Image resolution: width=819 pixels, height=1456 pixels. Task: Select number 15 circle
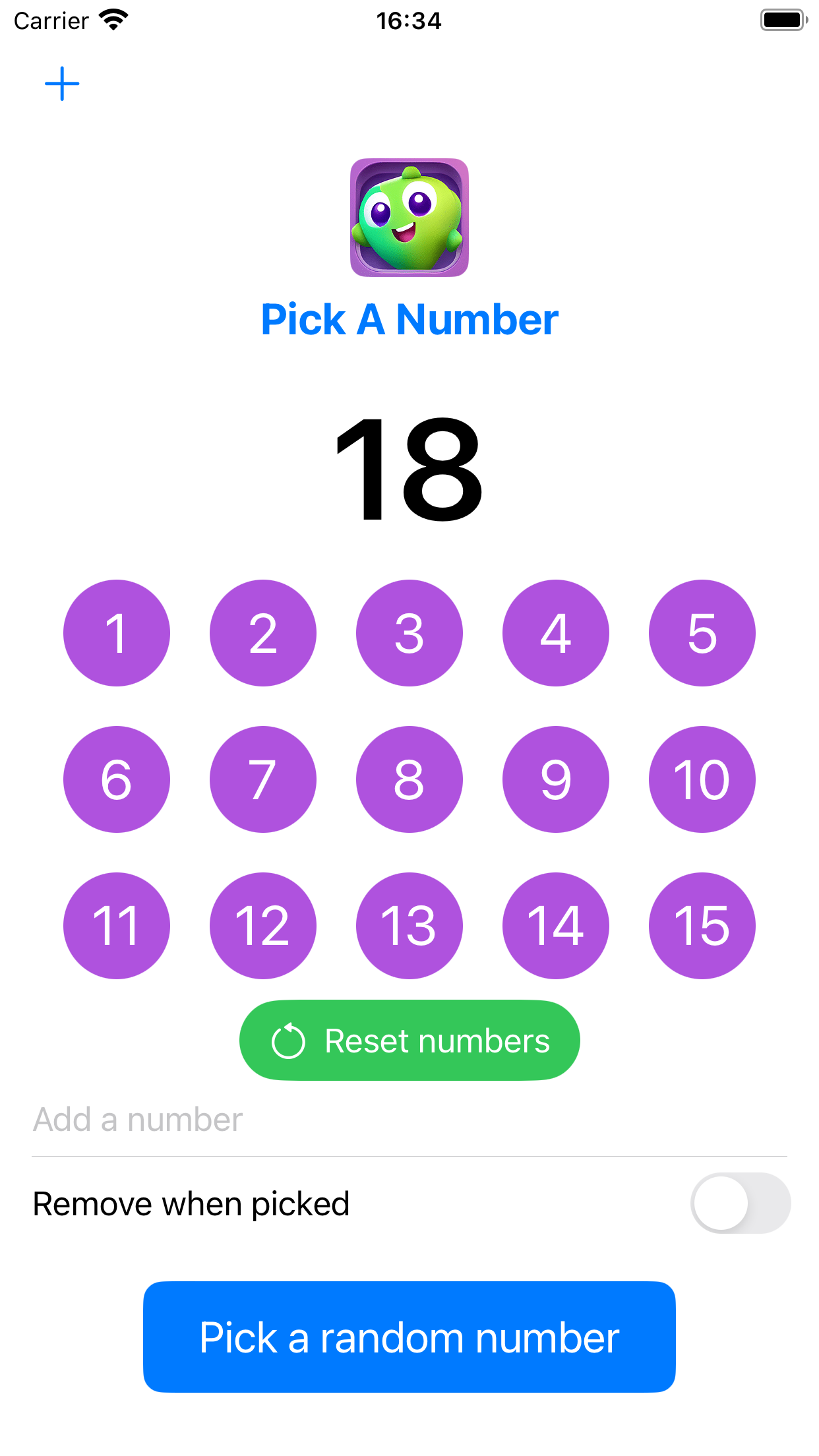(702, 926)
